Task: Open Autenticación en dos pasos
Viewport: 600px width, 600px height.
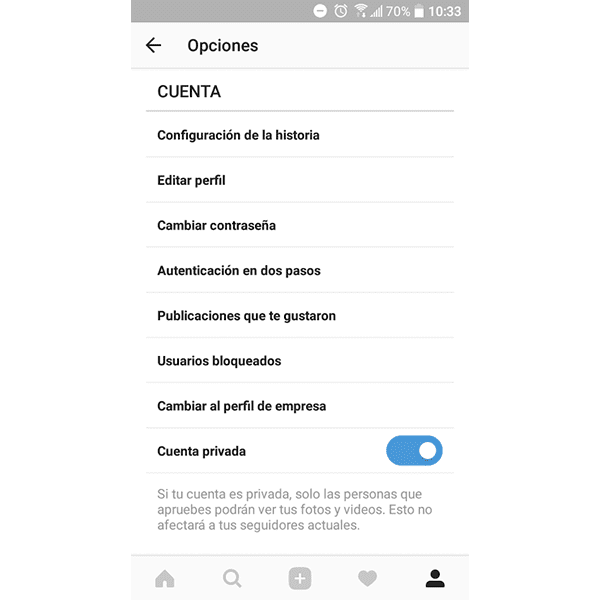Action: (x=238, y=270)
